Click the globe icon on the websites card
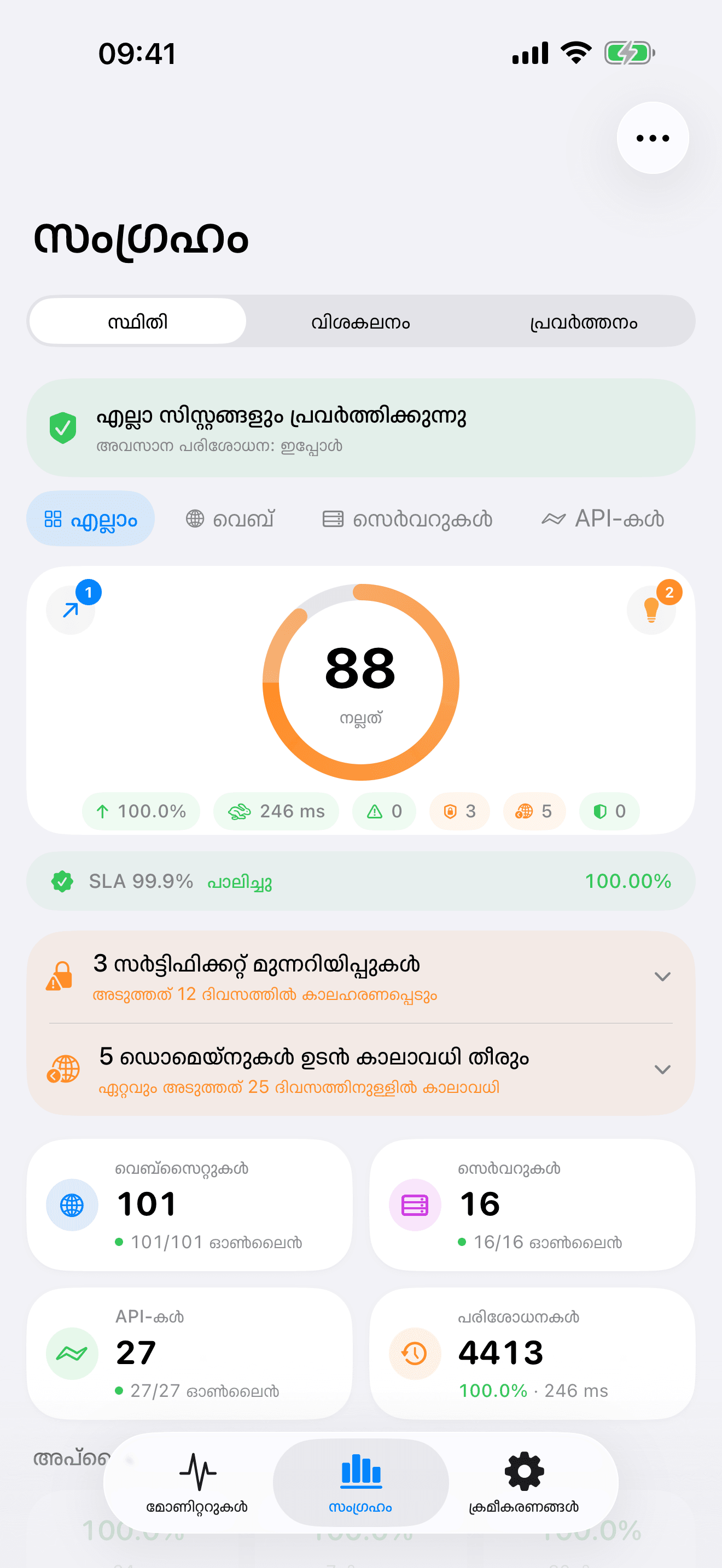722x1568 pixels. (x=72, y=1204)
